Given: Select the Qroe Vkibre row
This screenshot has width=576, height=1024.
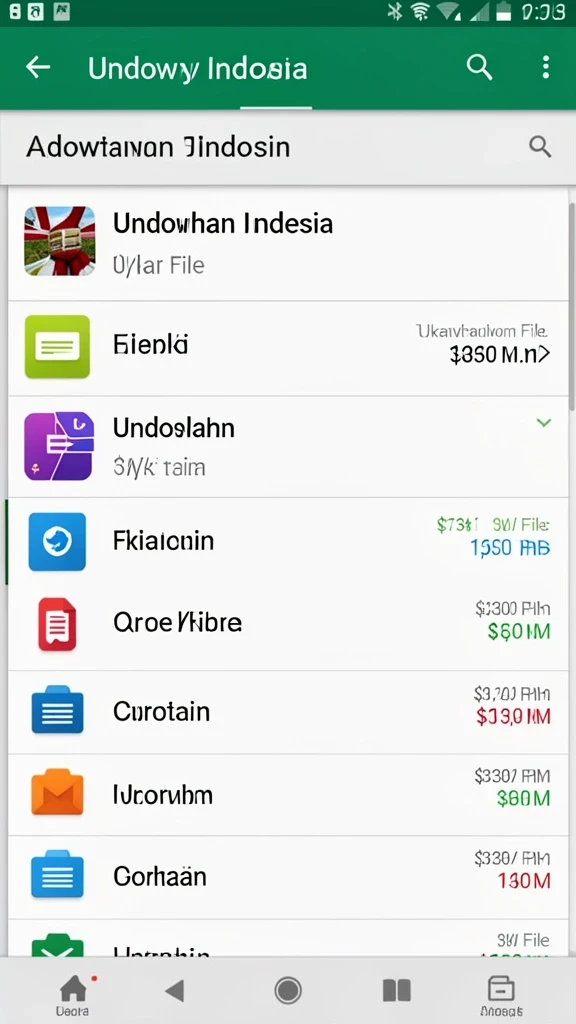Looking at the screenshot, I should click(288, 624).
